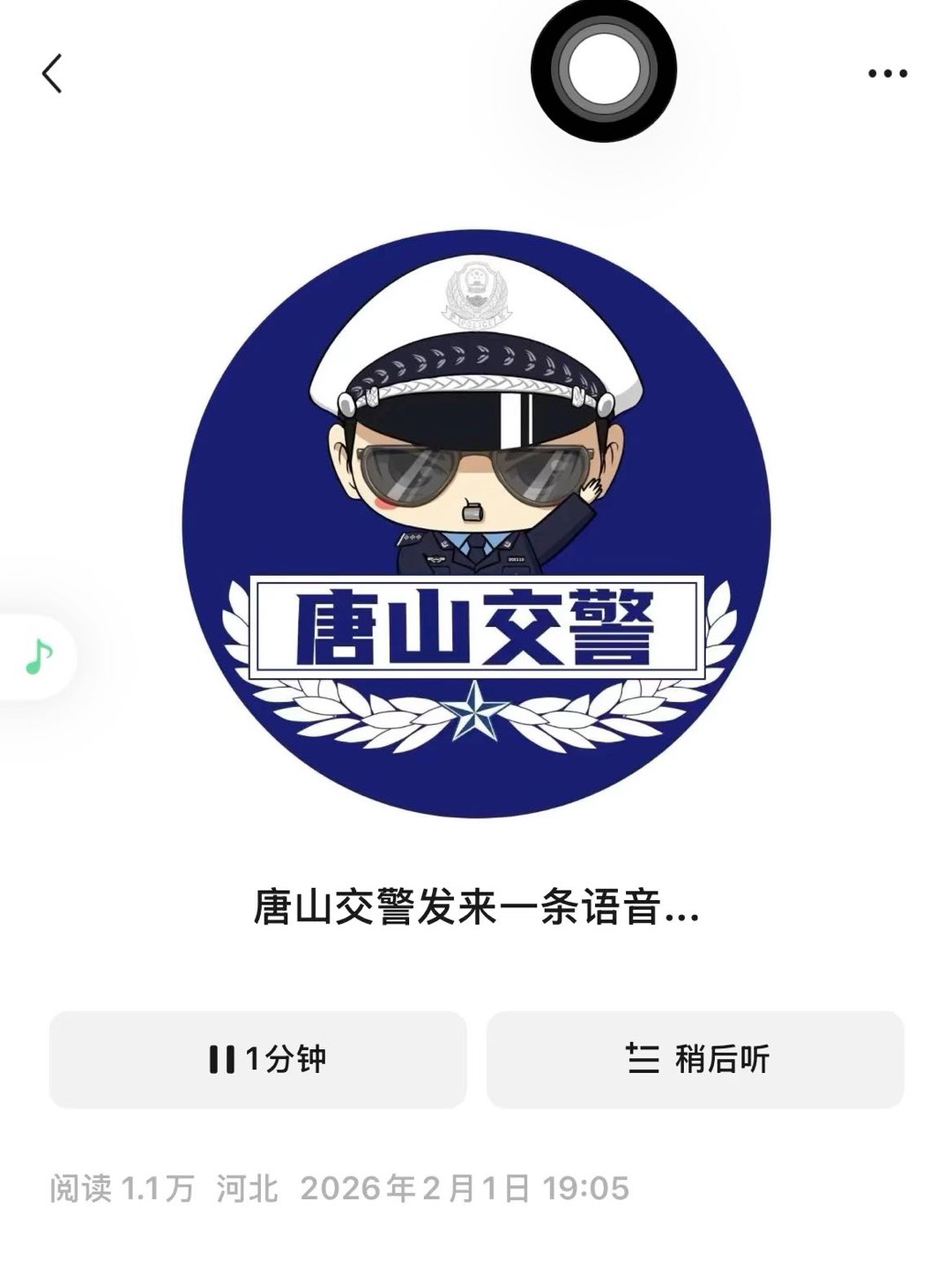Go back using the top-left arrow
This screenshot has height=1267, width=952.
(52, 73)
